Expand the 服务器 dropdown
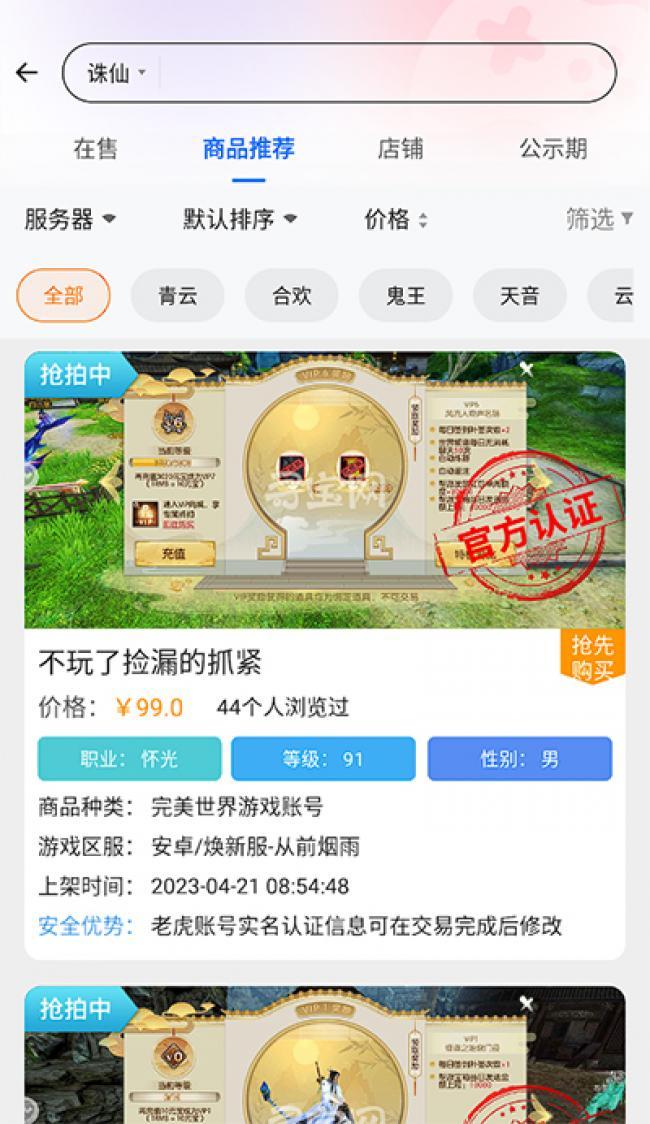 pos(70,219)
